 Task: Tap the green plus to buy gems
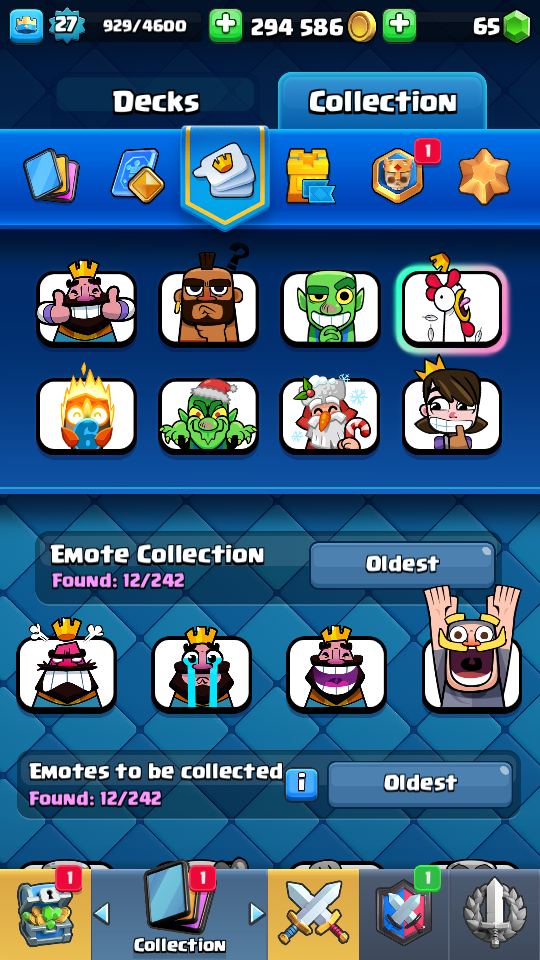pyautogui.click(x=399, y=26)
